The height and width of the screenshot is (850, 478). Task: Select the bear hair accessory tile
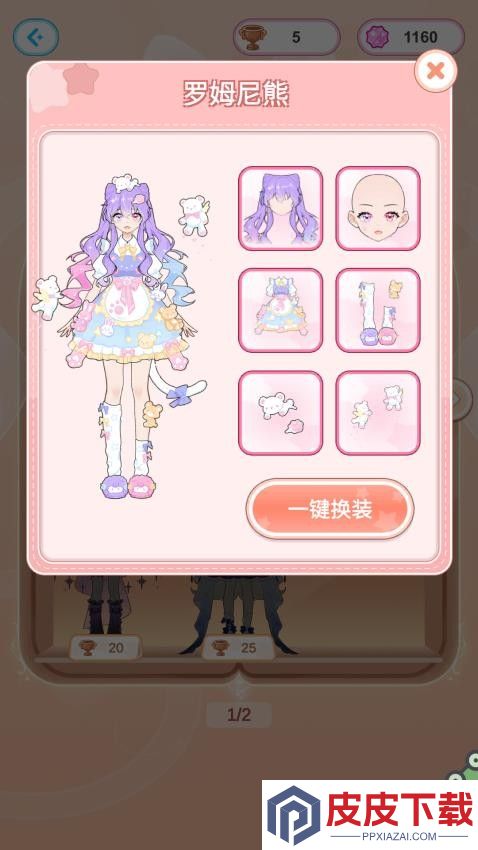click(x=280, y=413)
